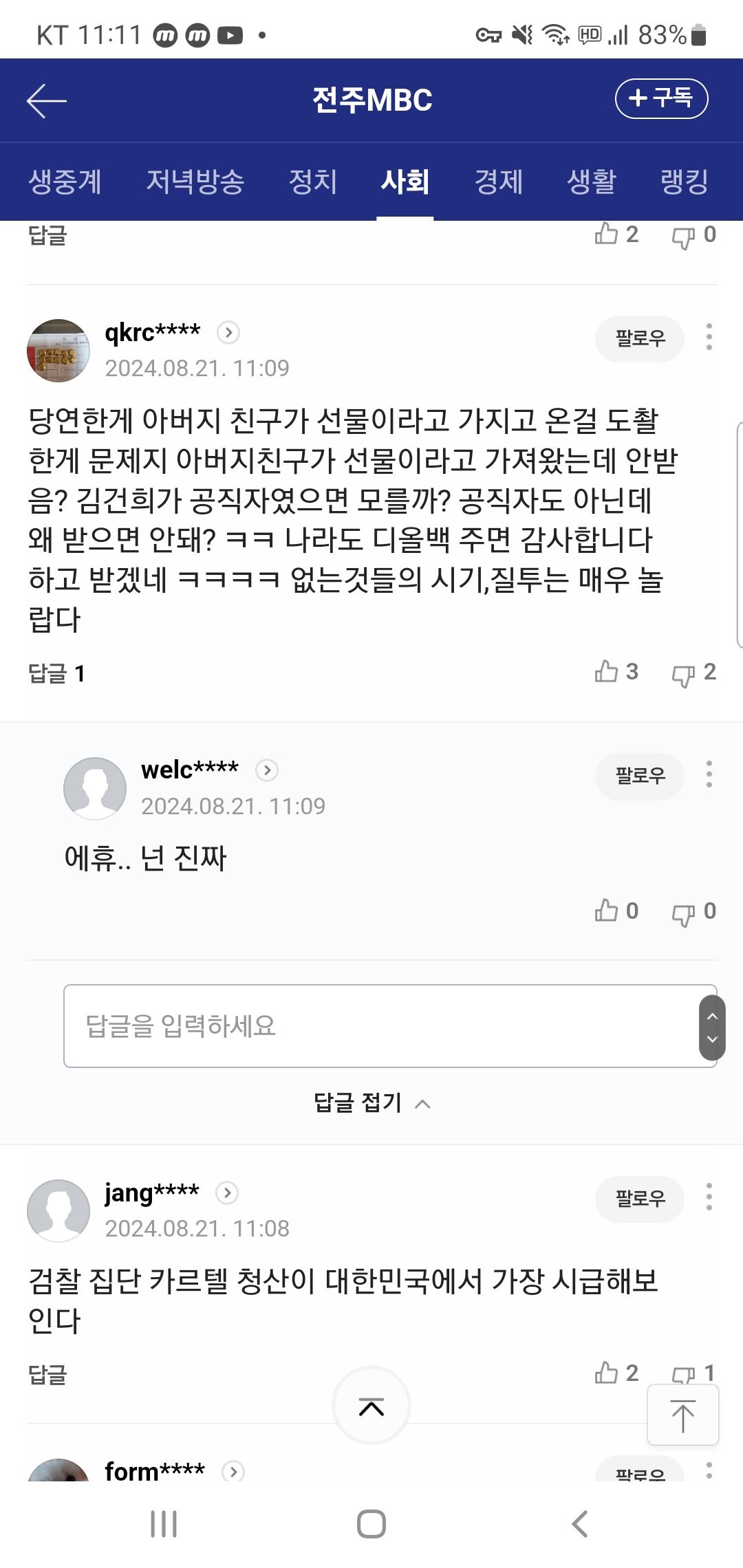This screenshot has width=743, height=1568.
Task: Collapse replies with 답글 접기
Action: click(371, 1102)
